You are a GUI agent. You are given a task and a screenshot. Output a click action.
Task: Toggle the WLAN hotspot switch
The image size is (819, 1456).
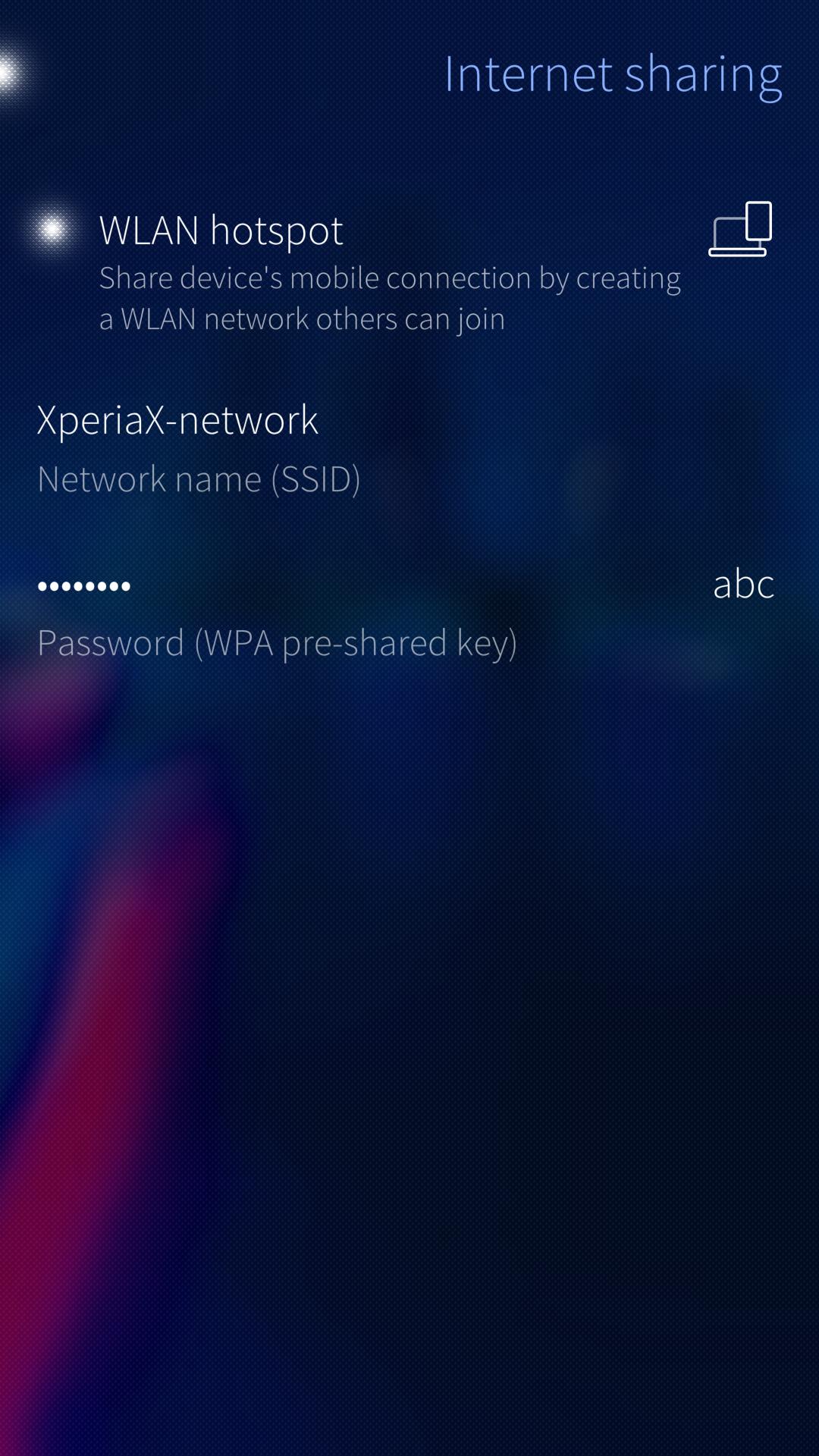52,229
